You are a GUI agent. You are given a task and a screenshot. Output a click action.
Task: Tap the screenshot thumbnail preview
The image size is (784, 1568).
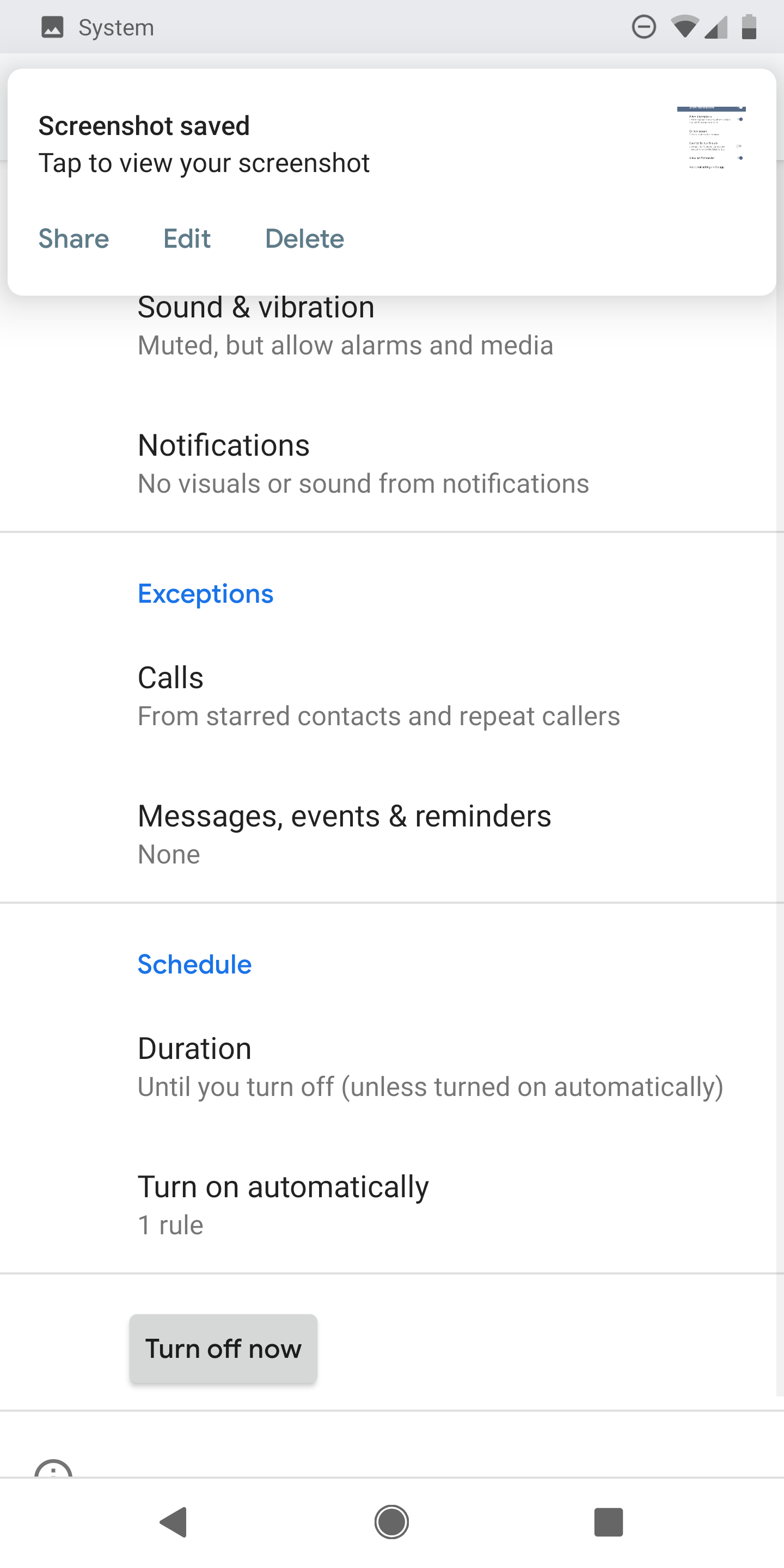[712, 137]
